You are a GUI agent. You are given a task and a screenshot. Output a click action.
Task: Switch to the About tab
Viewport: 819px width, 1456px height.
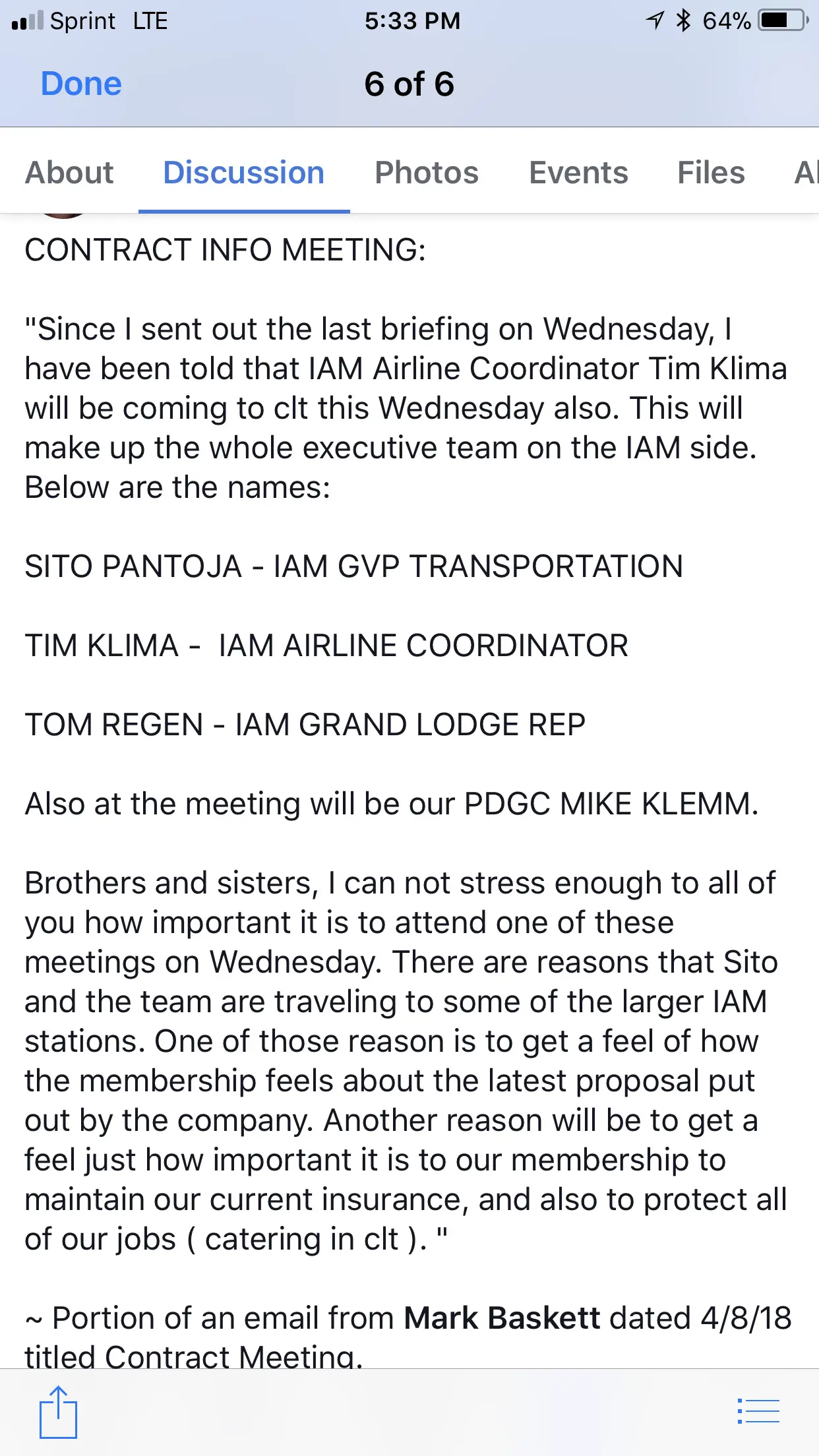69,173
